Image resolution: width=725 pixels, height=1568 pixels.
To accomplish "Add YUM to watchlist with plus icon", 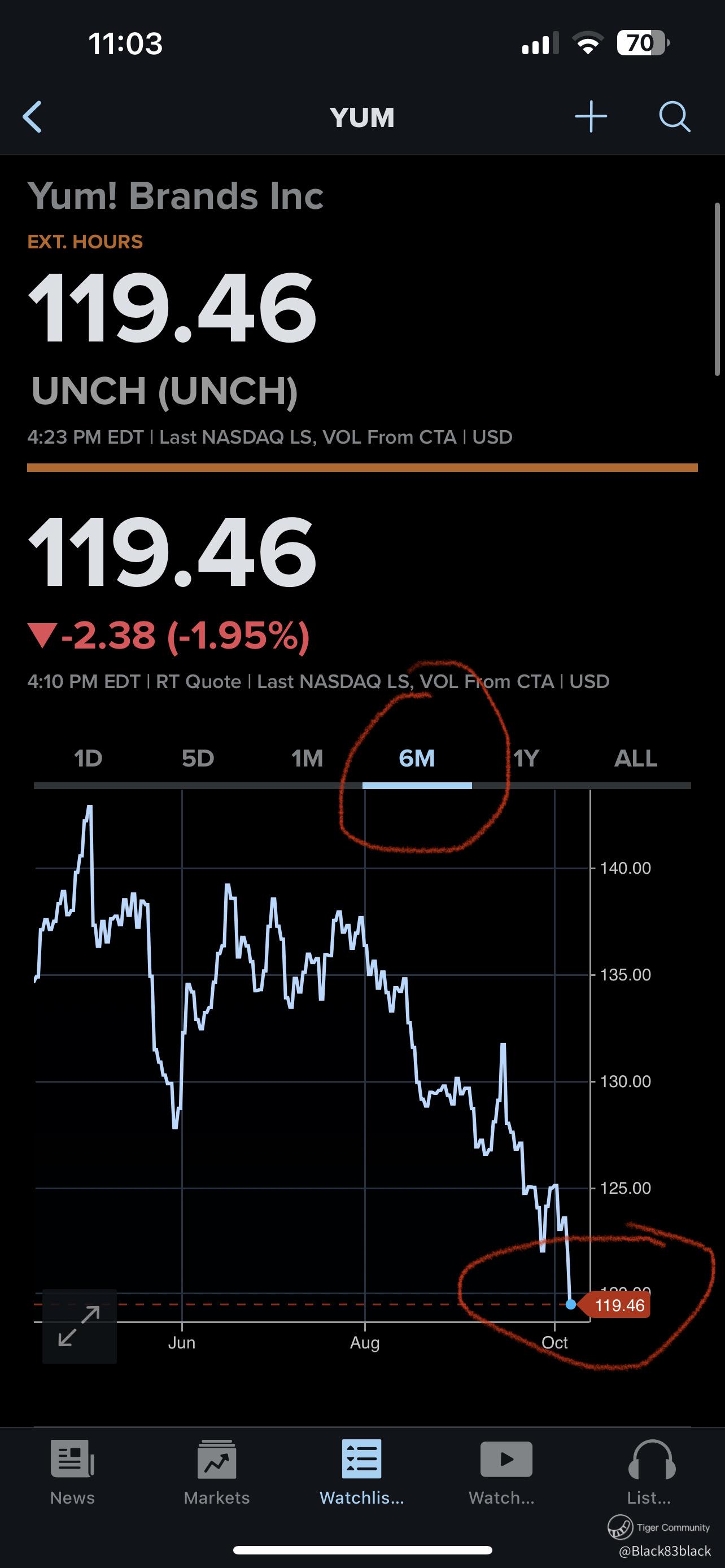I will 591,117.
